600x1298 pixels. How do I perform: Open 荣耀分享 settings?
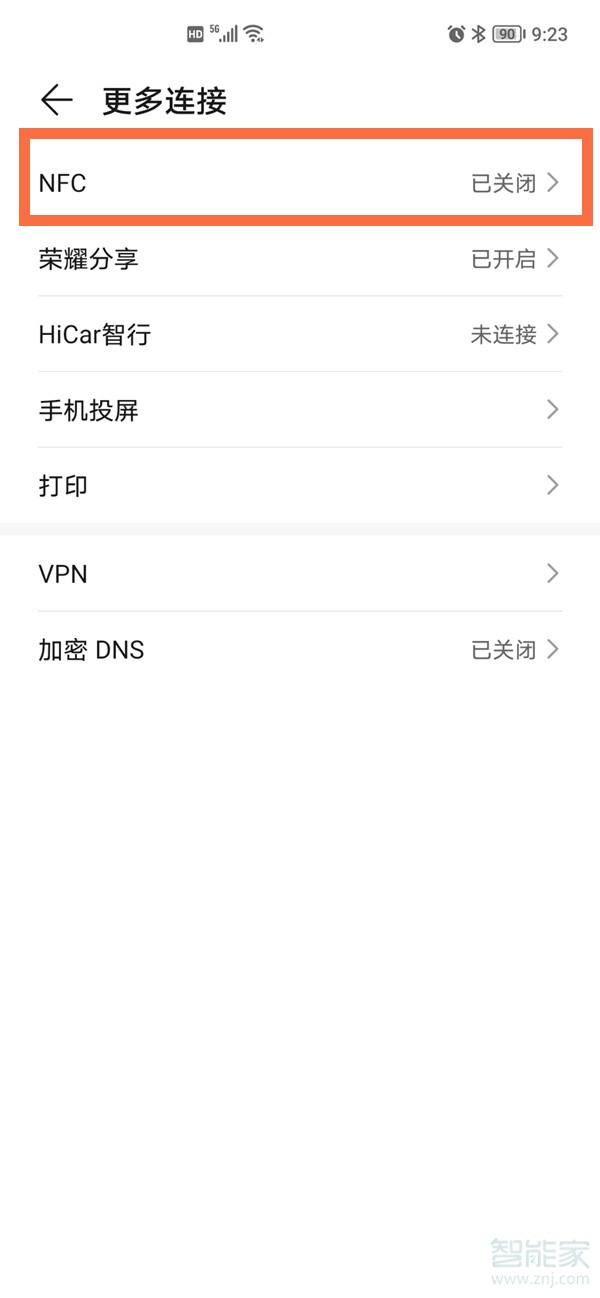(x=300, y=259)
